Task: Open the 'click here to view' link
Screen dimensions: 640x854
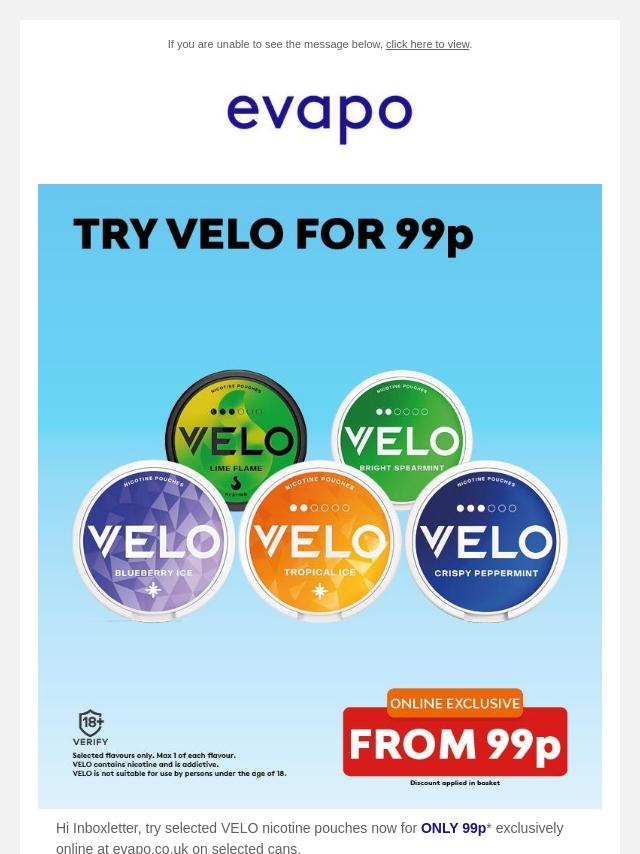Action: coord(428,44)
